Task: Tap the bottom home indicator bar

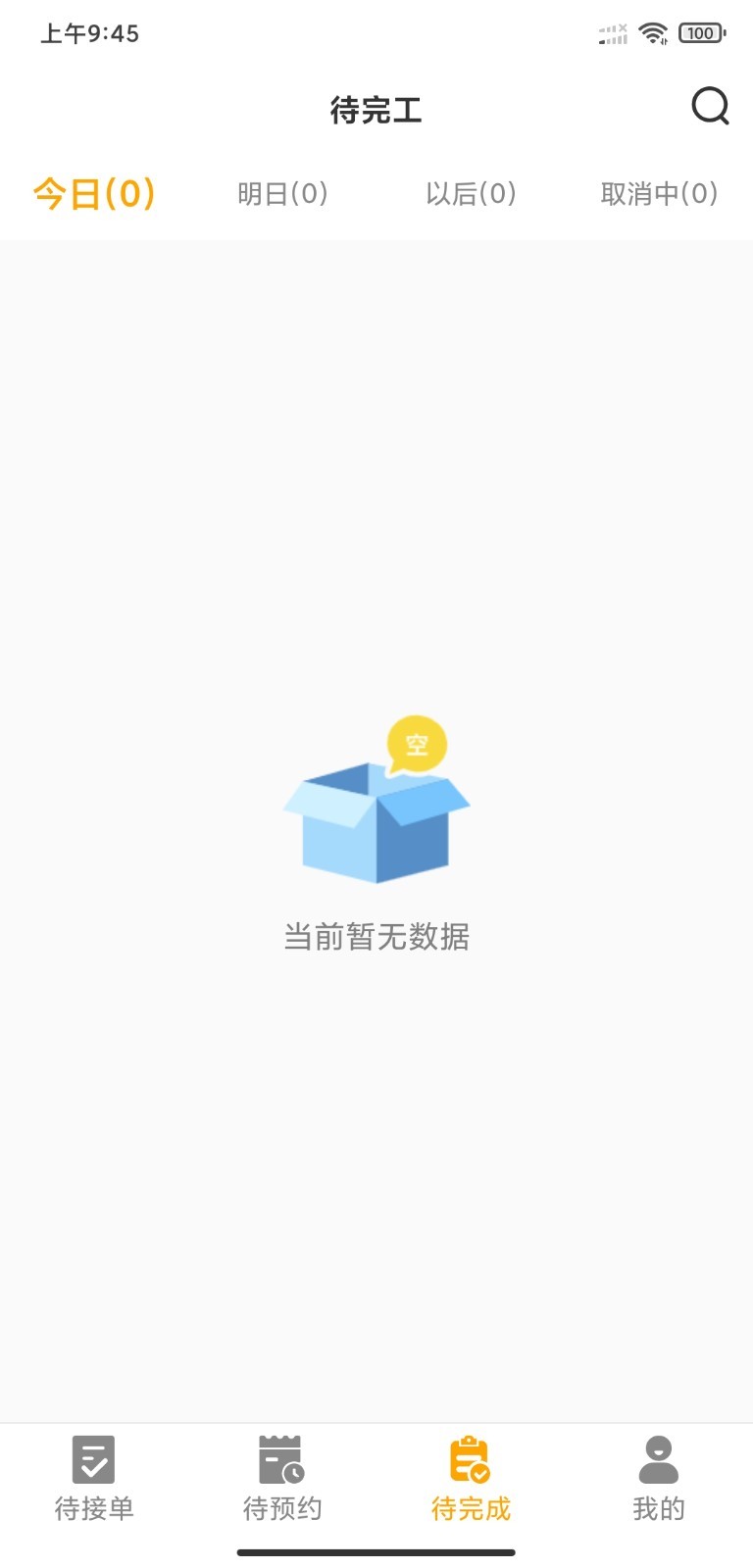Action: [x=376, y=1552]
